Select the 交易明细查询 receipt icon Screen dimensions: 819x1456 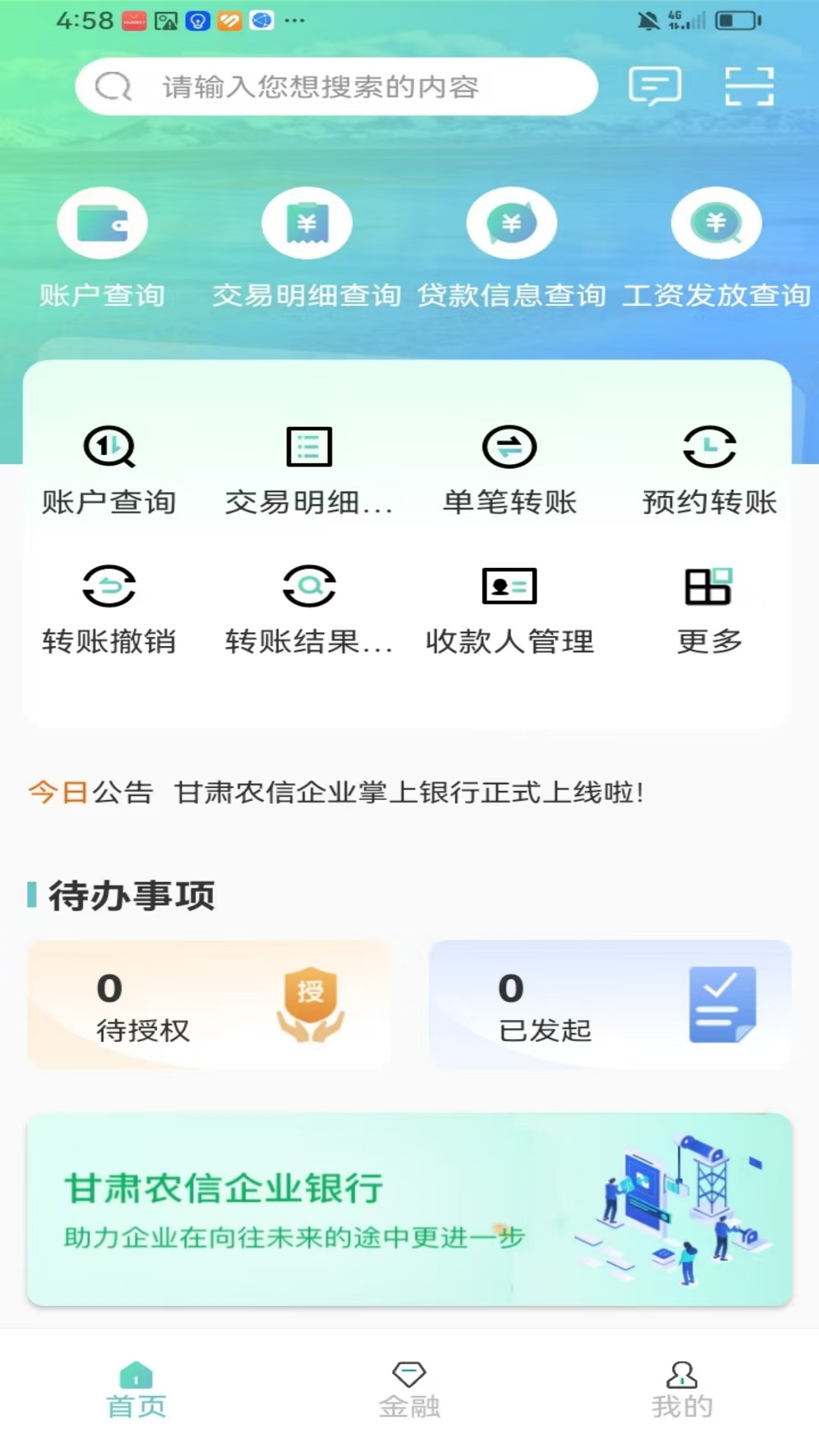pyautogui.click(x=307, y=222)
